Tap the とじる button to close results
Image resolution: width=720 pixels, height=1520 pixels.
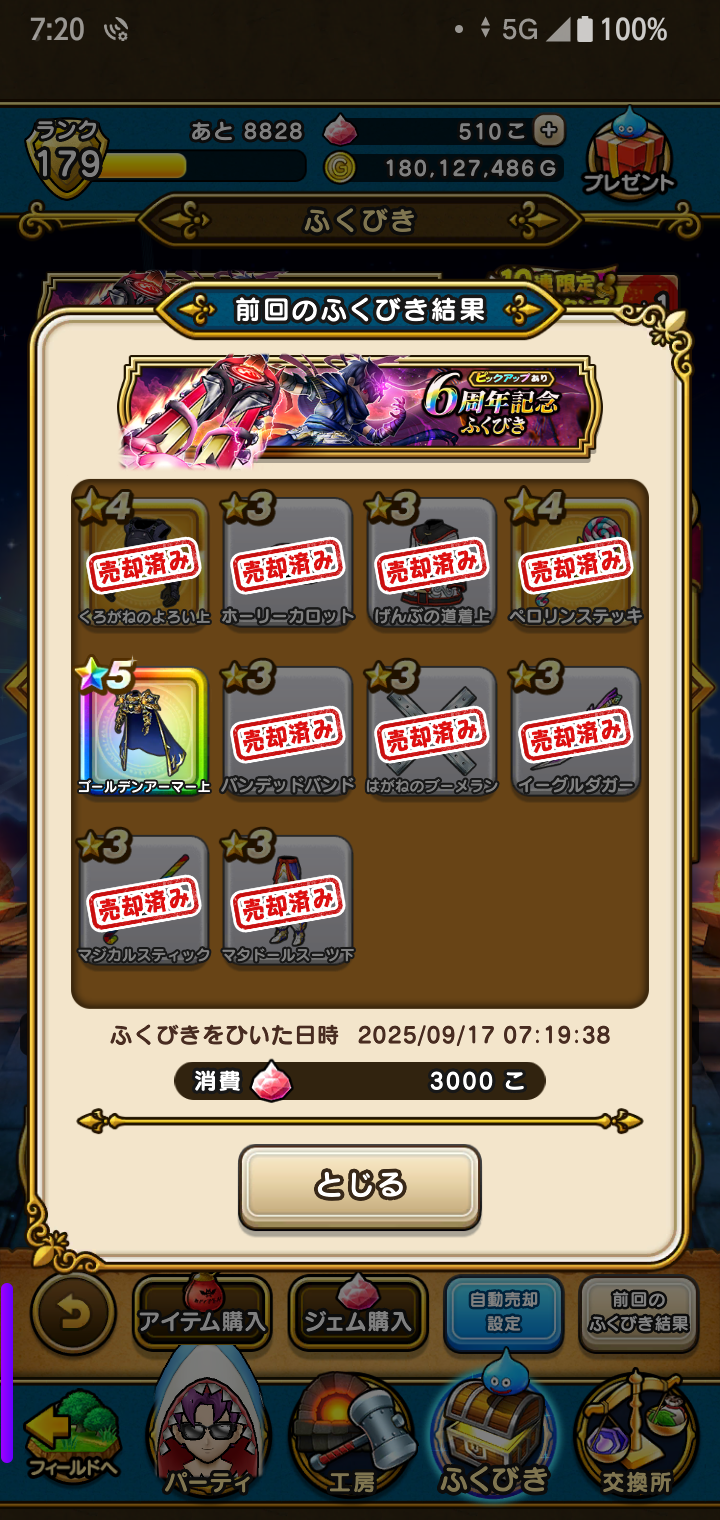pyautogui.click(x=359, y=1186)
